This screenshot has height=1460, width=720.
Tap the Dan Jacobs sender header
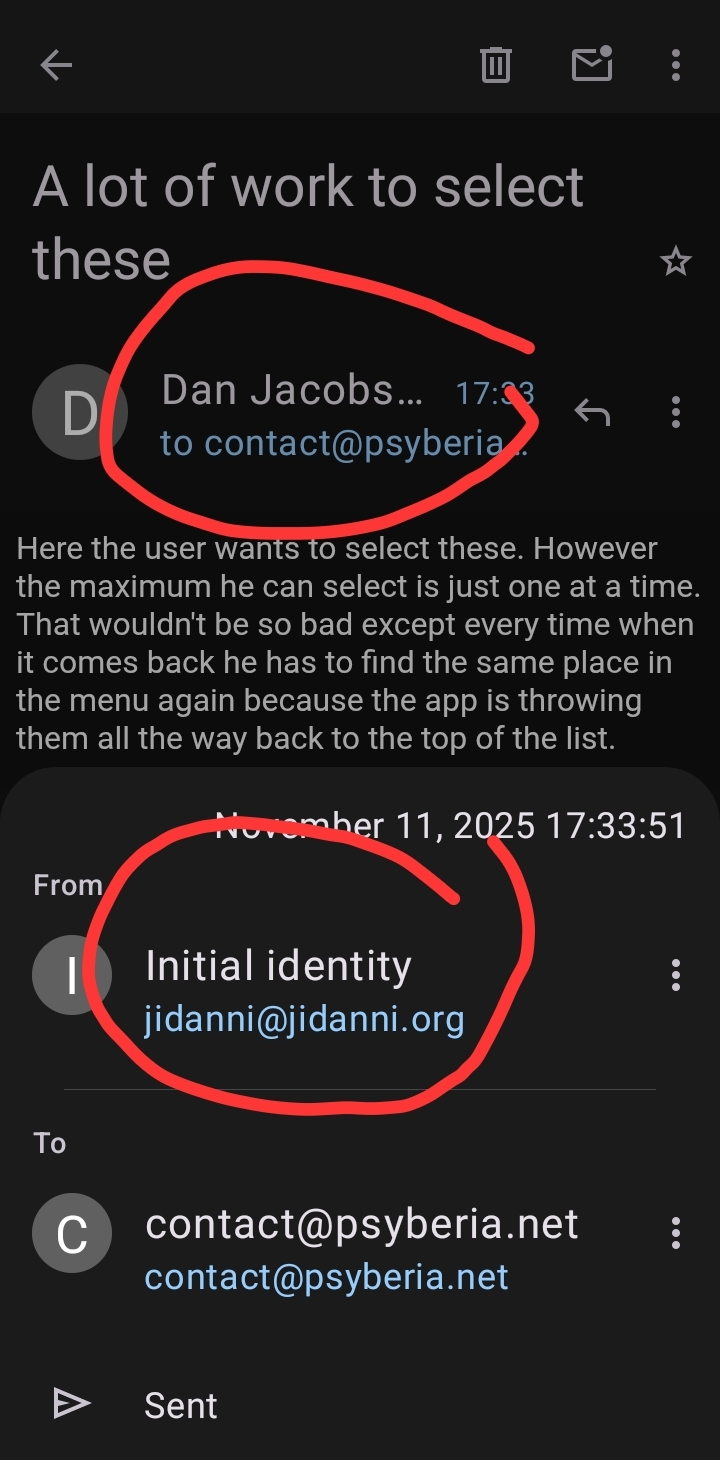(292, 391)
